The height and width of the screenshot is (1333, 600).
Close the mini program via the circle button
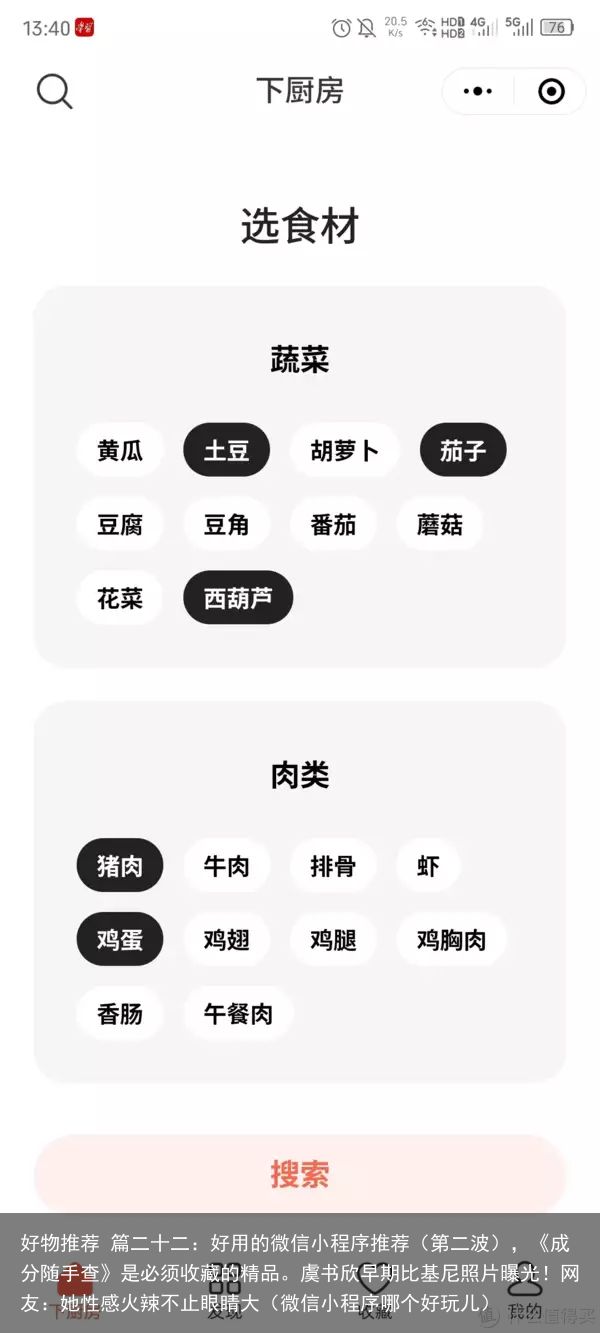click(x=551, y=92)
